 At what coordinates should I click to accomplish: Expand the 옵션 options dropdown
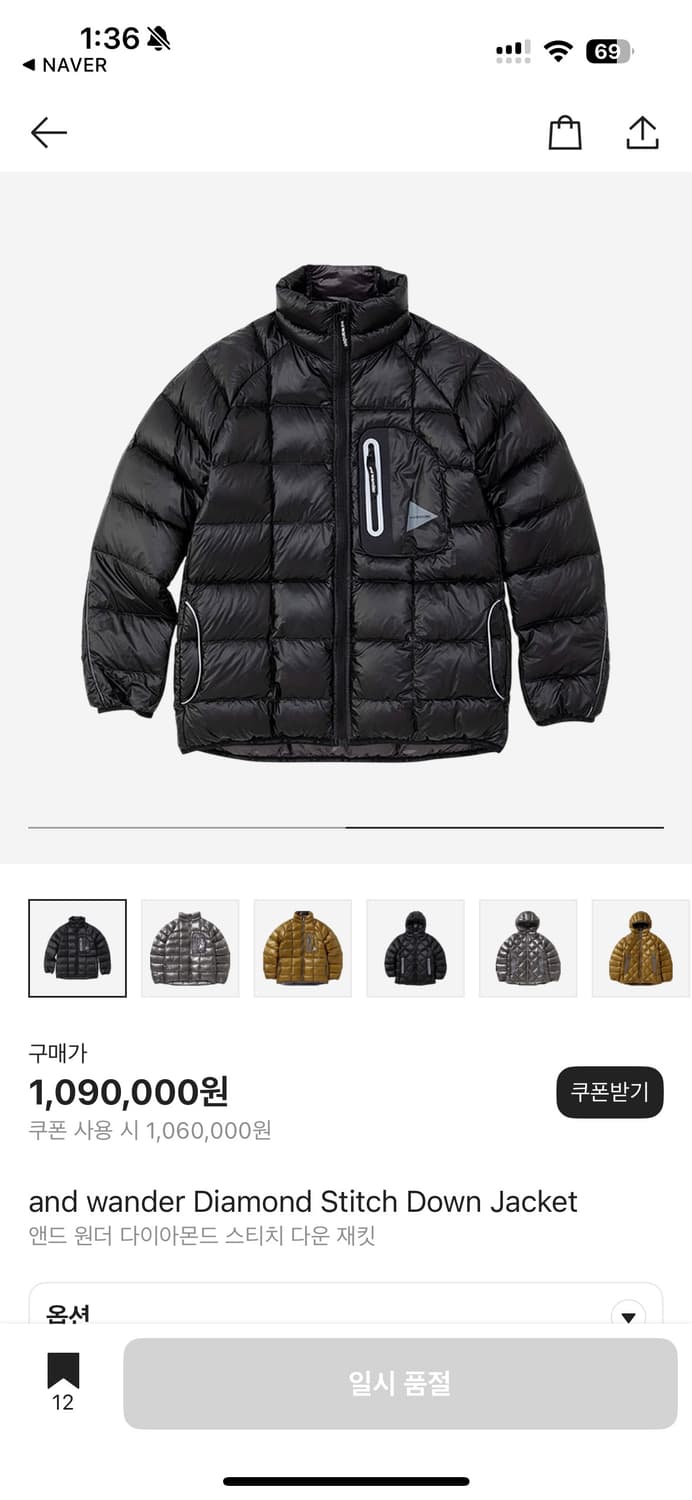pos(628,1316)
